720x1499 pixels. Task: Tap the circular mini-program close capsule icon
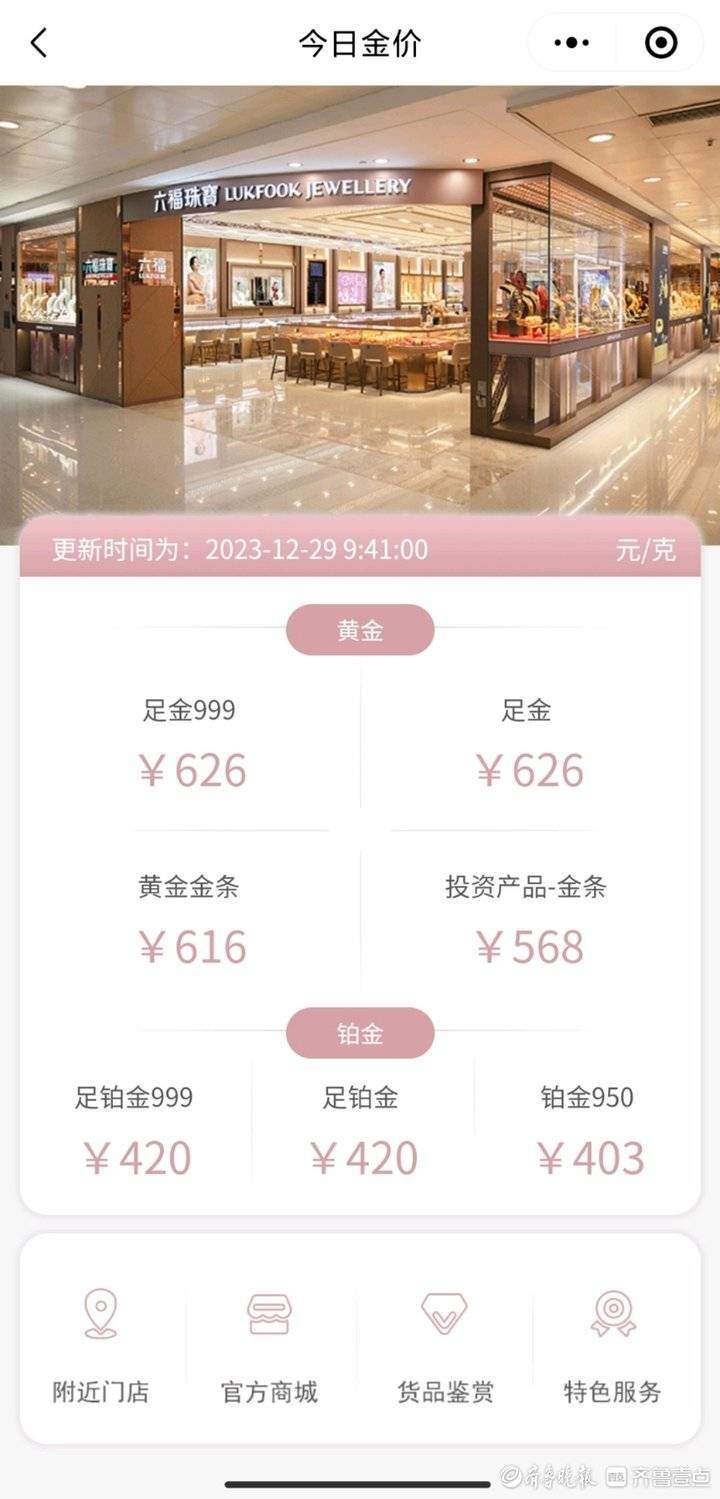(x=659, y=43)
